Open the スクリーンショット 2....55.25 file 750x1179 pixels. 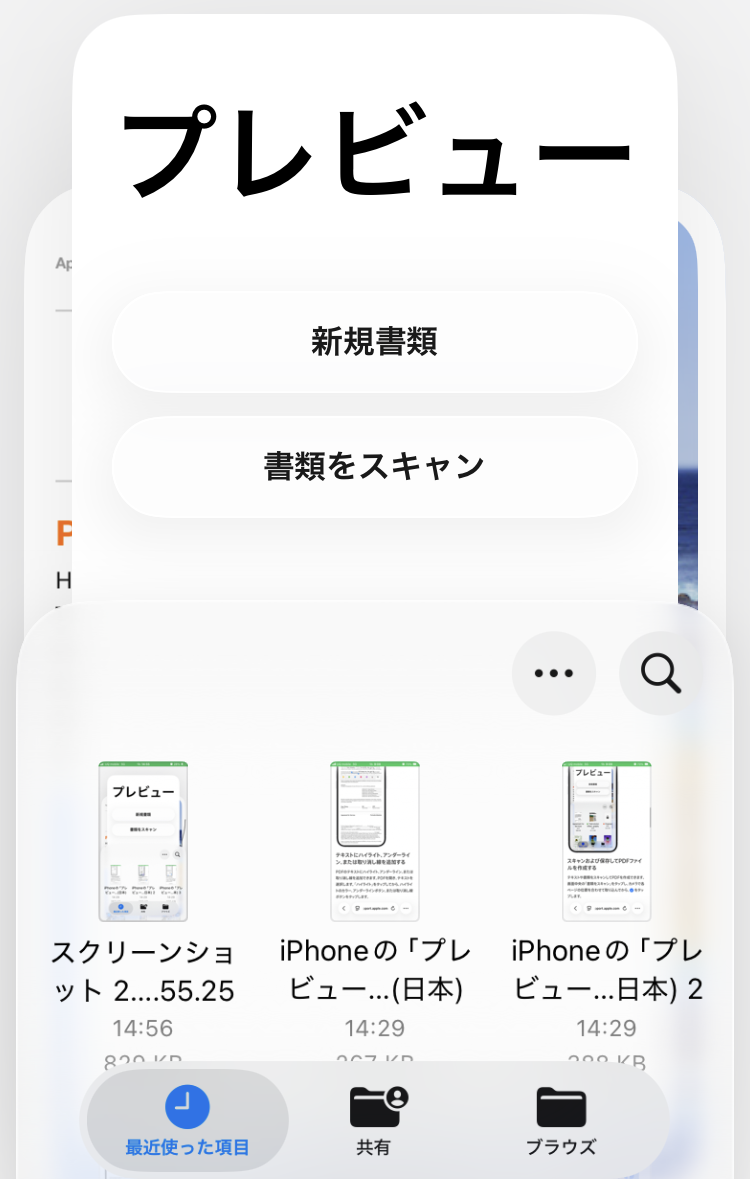tap(143, 841)
